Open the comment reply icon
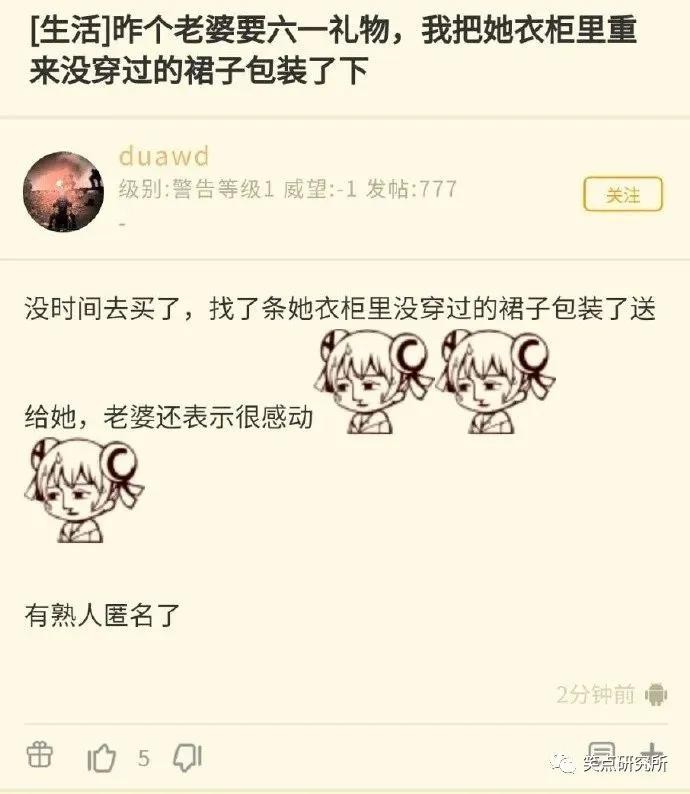Image resolution: width=690 pixels, height=794 pixels. [x=601, y=754]
